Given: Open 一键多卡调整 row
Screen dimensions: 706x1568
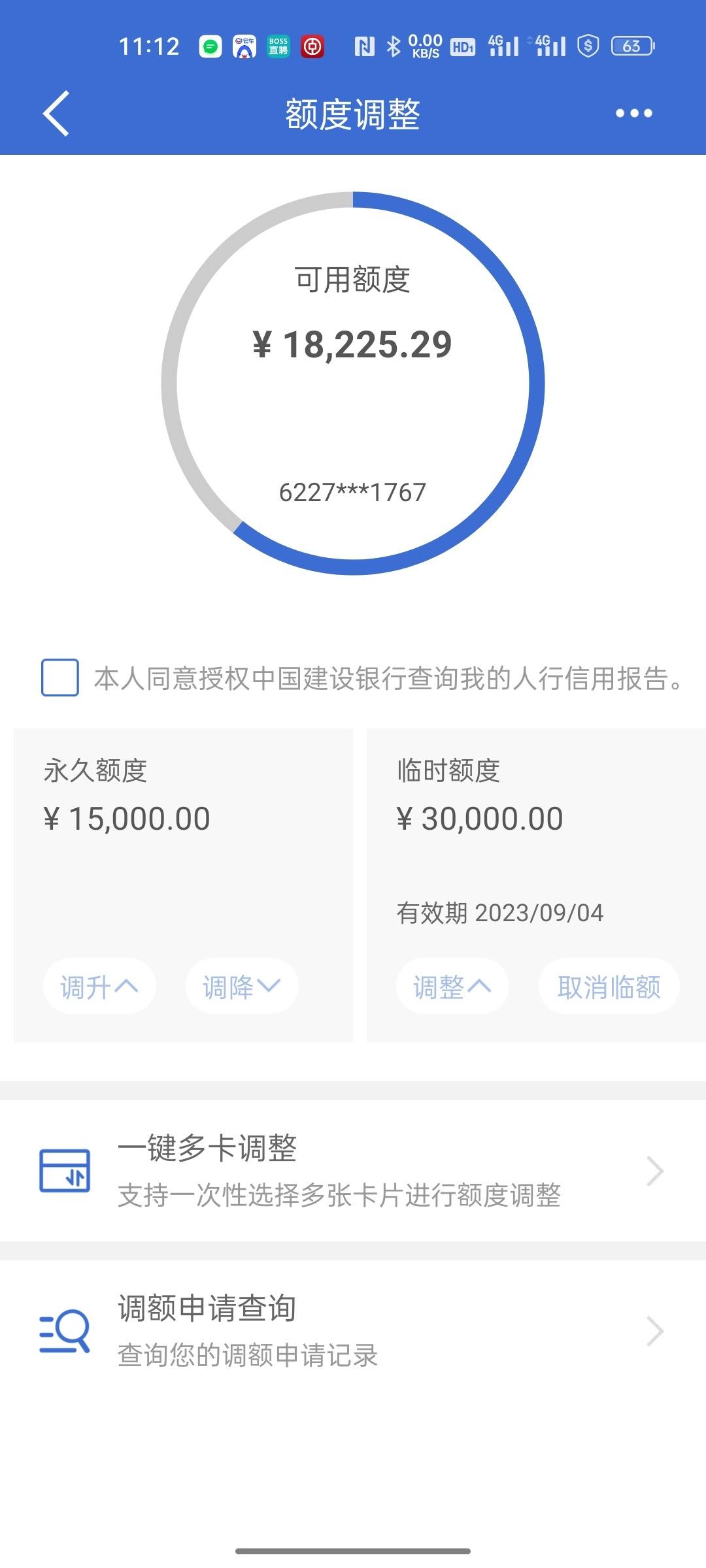Looking at the screenshot, I should point(353,1171).
